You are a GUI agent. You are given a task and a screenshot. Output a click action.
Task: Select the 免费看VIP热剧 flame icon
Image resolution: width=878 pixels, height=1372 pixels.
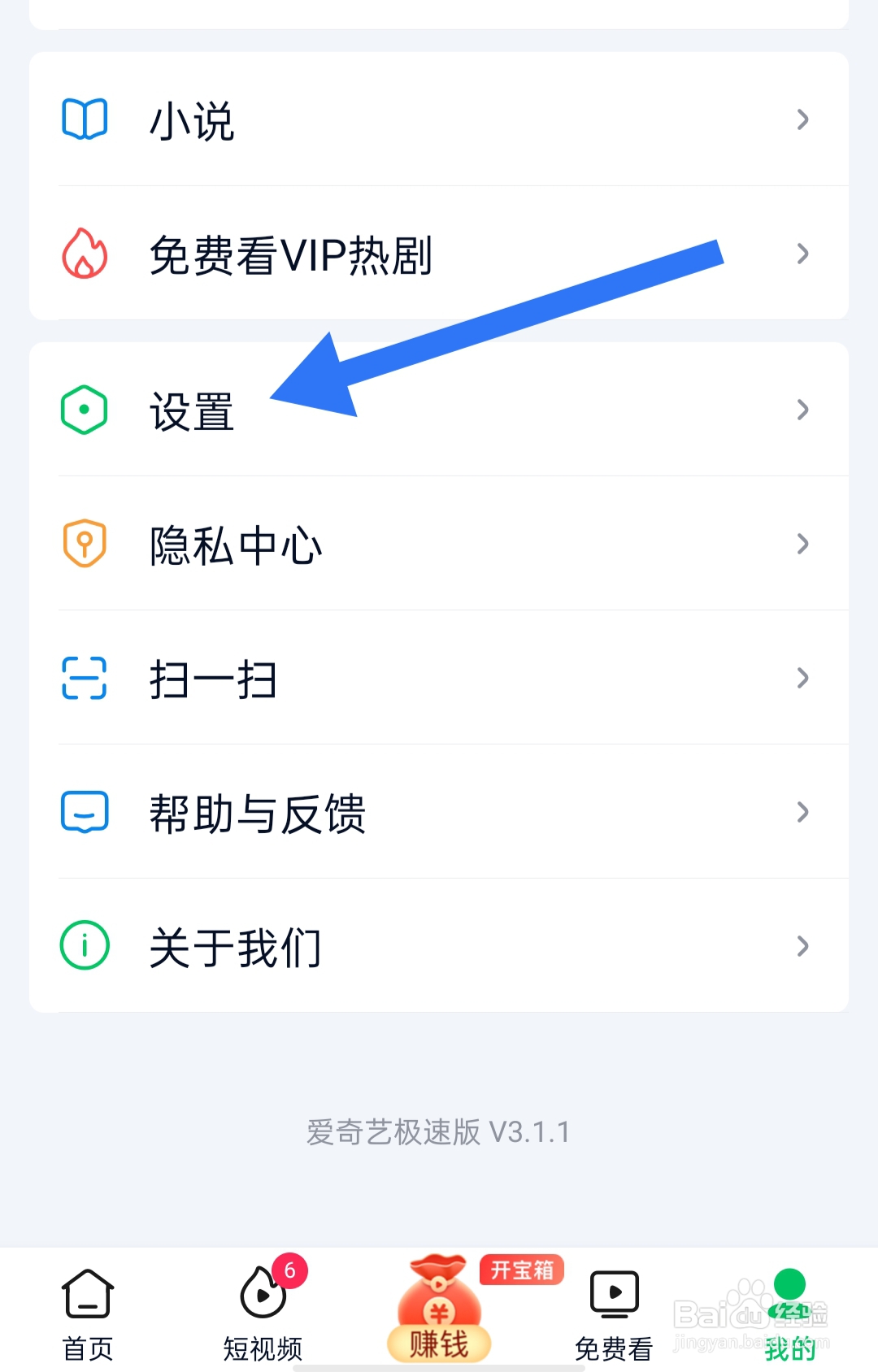[84, 253]
